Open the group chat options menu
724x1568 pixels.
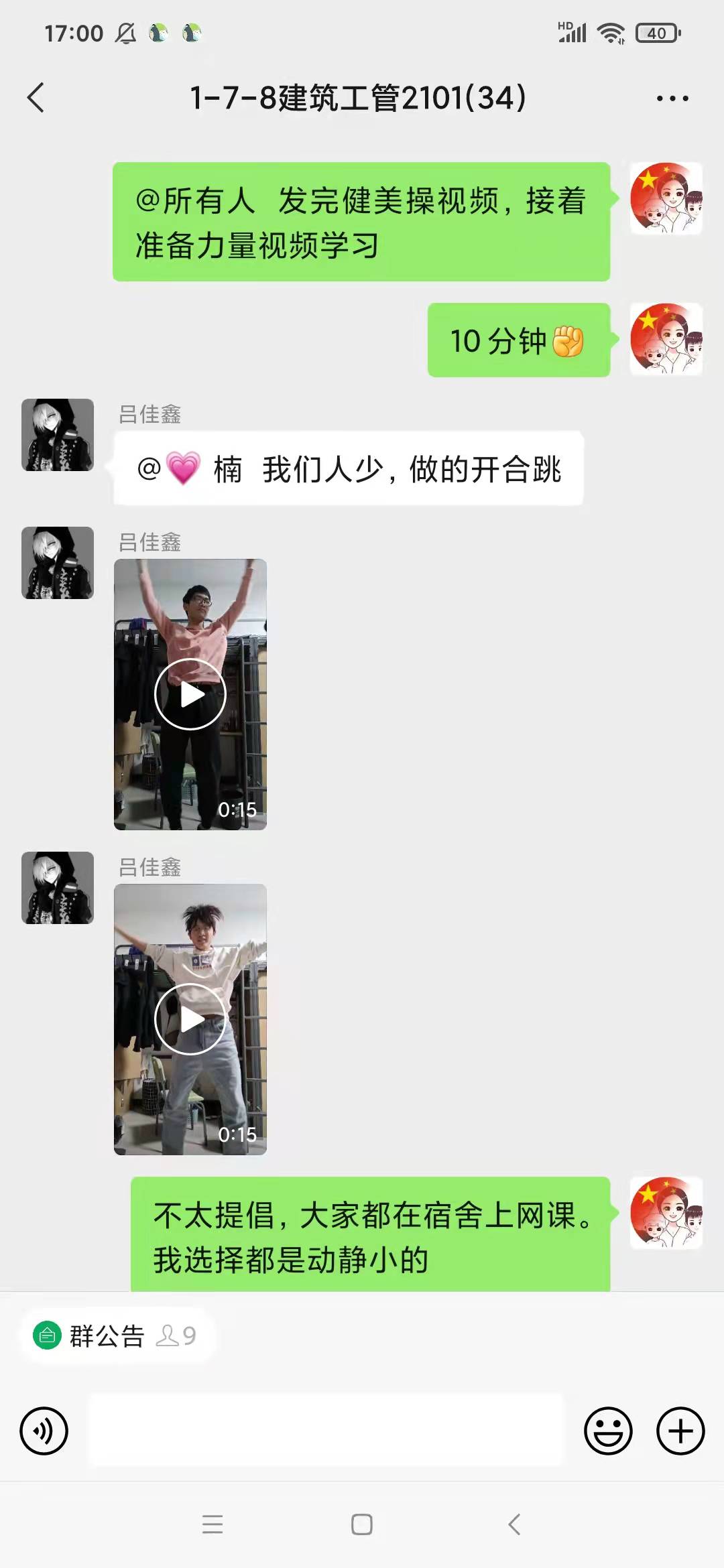pos(672,99)
